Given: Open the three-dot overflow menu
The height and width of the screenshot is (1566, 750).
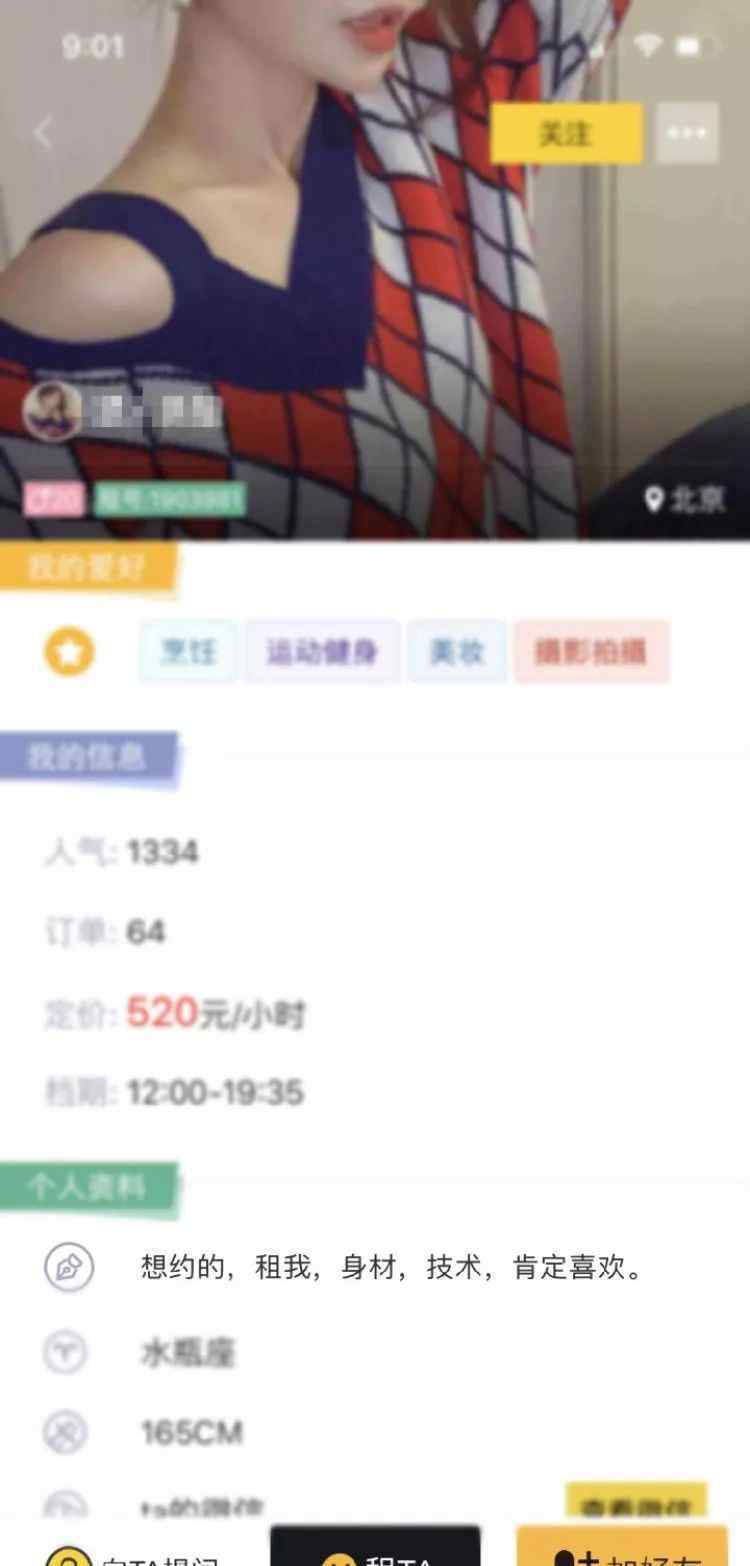Looking at the screenshot, I should click(x=687, y=133).
